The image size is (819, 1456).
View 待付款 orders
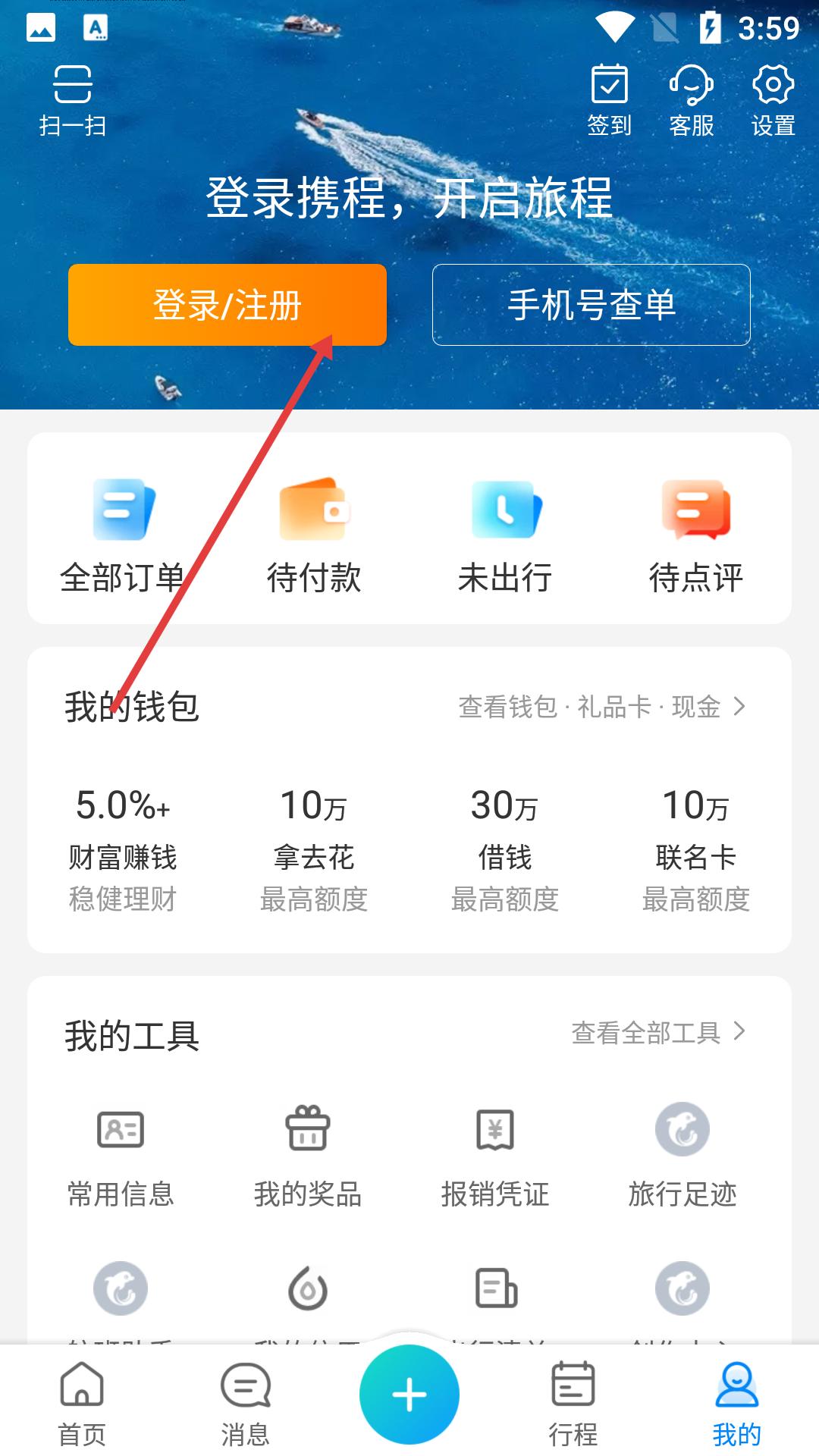pyautogui.click(x=314, y=535)
